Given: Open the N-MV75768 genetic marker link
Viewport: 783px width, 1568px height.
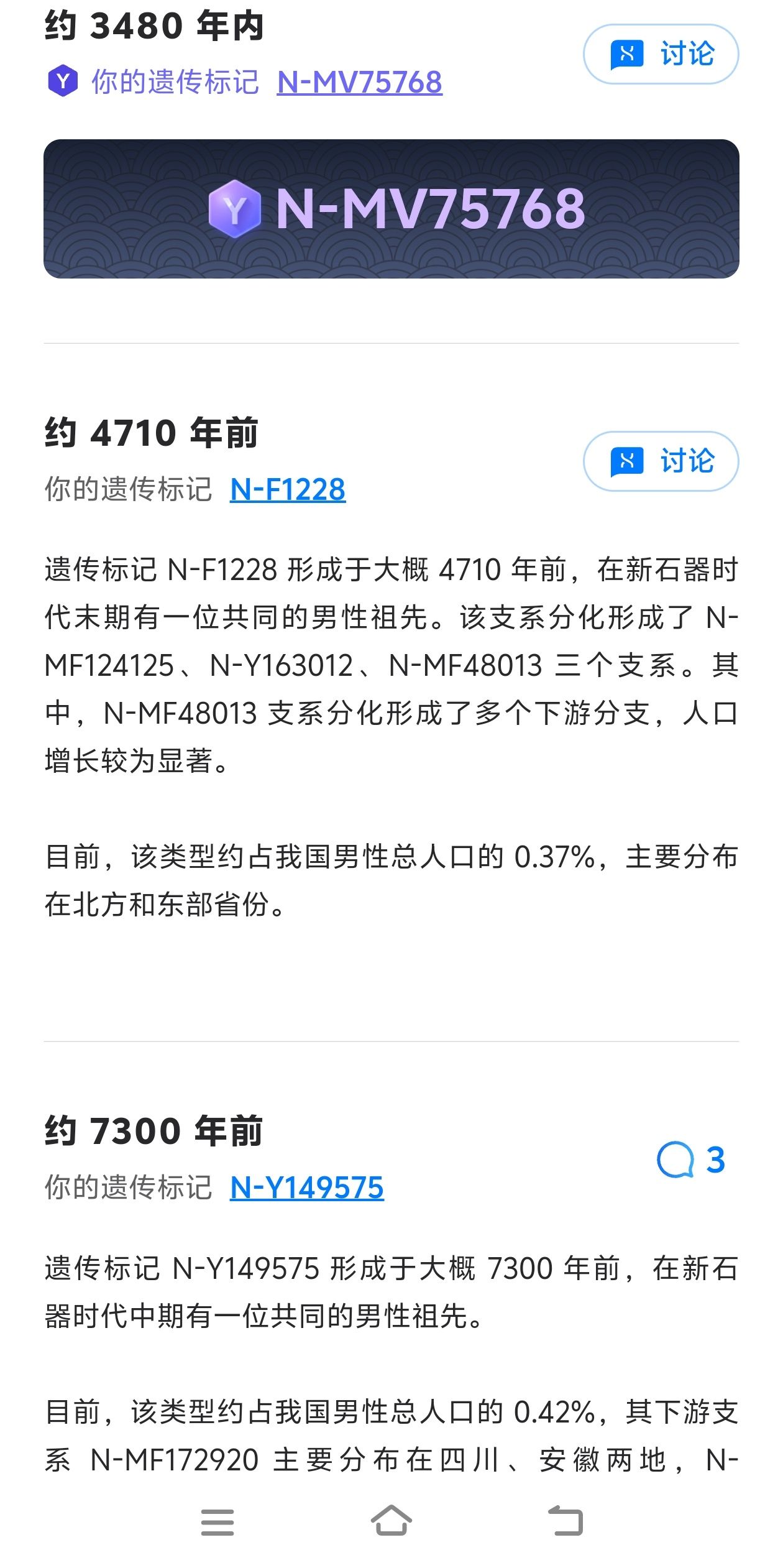Looking at the screenshot, I should pyautogui.click(x=359, y=82).
